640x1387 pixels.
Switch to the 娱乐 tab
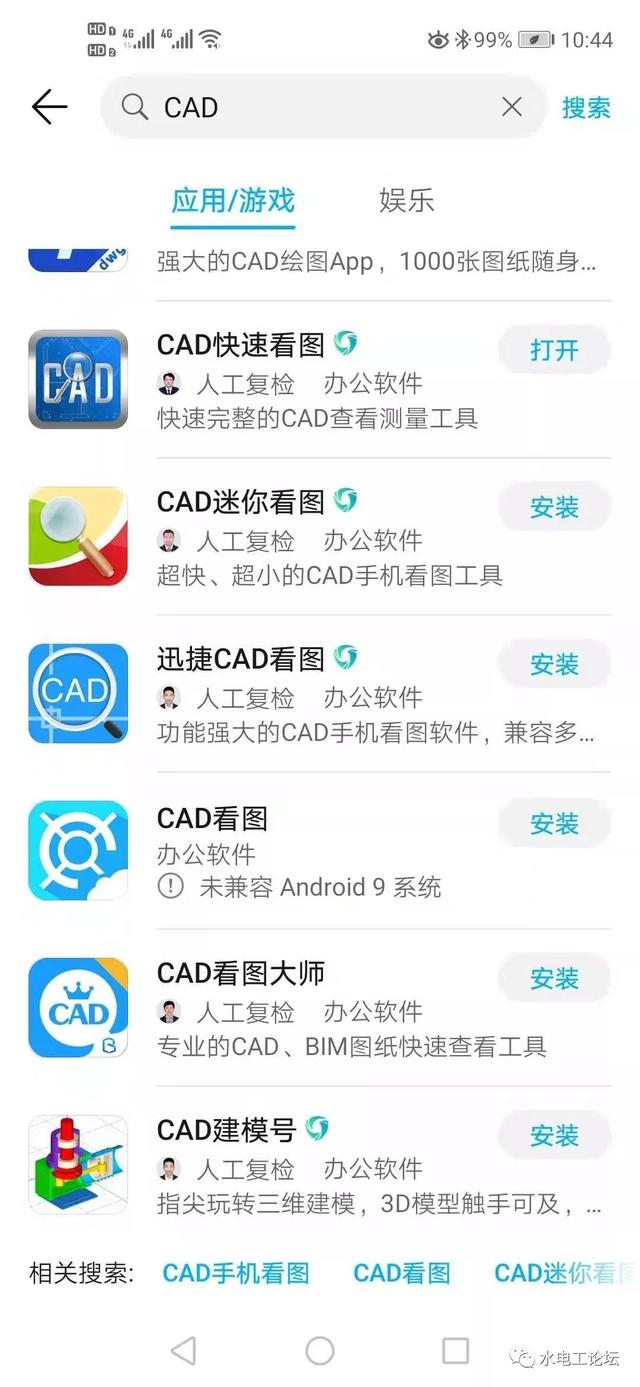[406, 200]
